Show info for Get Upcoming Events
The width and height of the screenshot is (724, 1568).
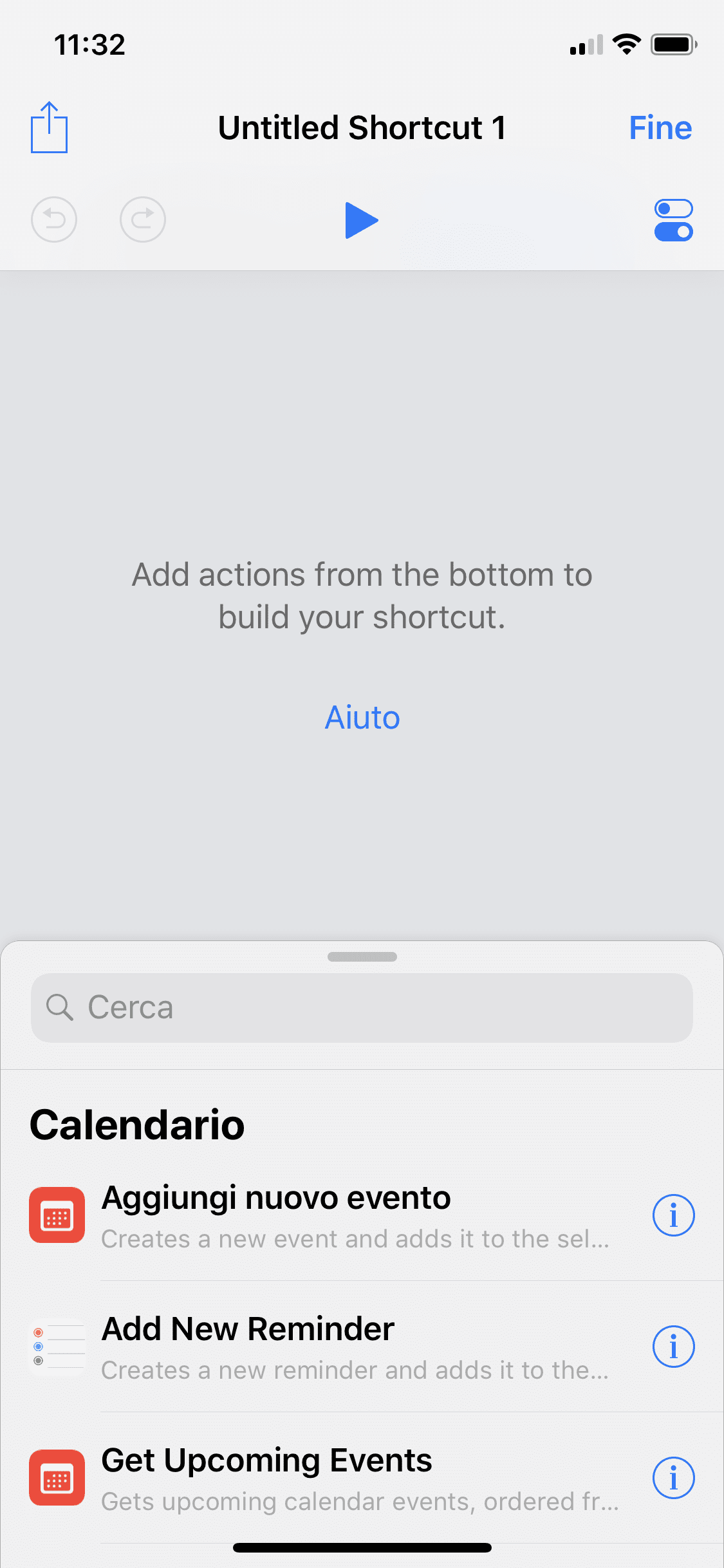click(x=673, y=1478)
